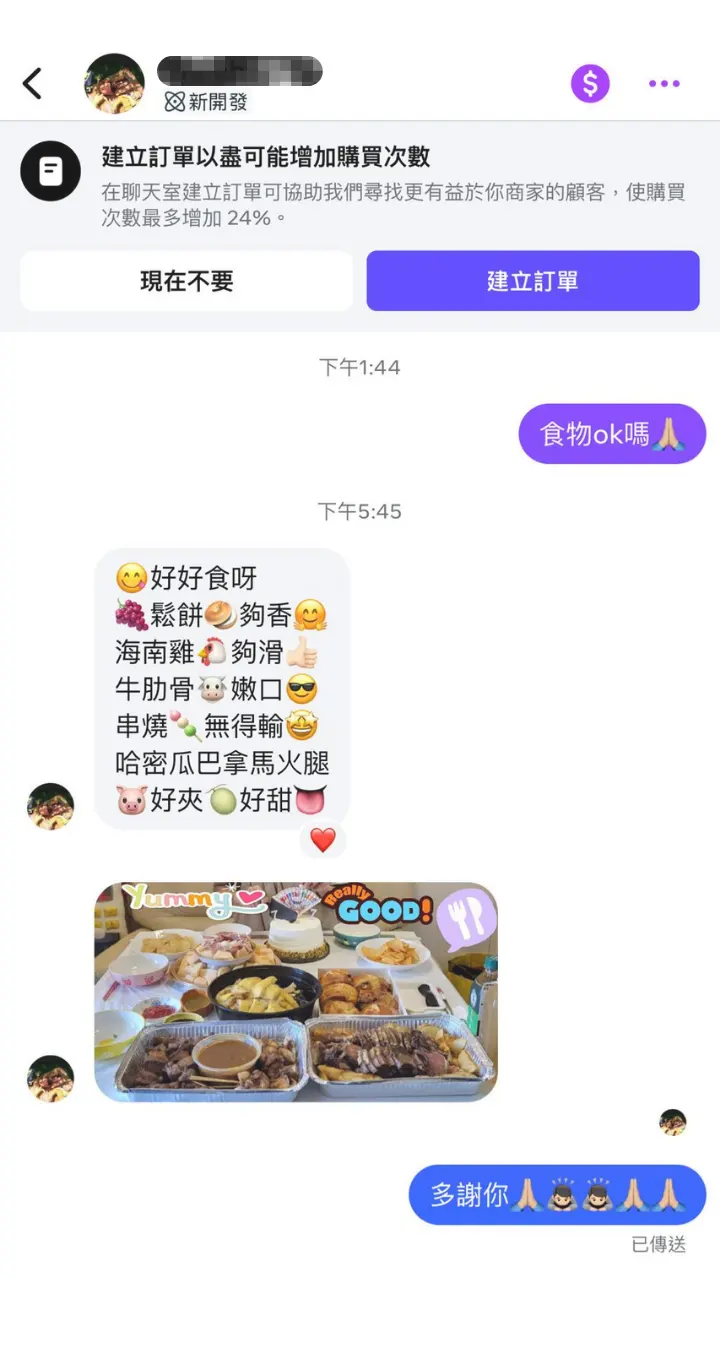Tap the 建立訂單 create order button

pos(533,281)
